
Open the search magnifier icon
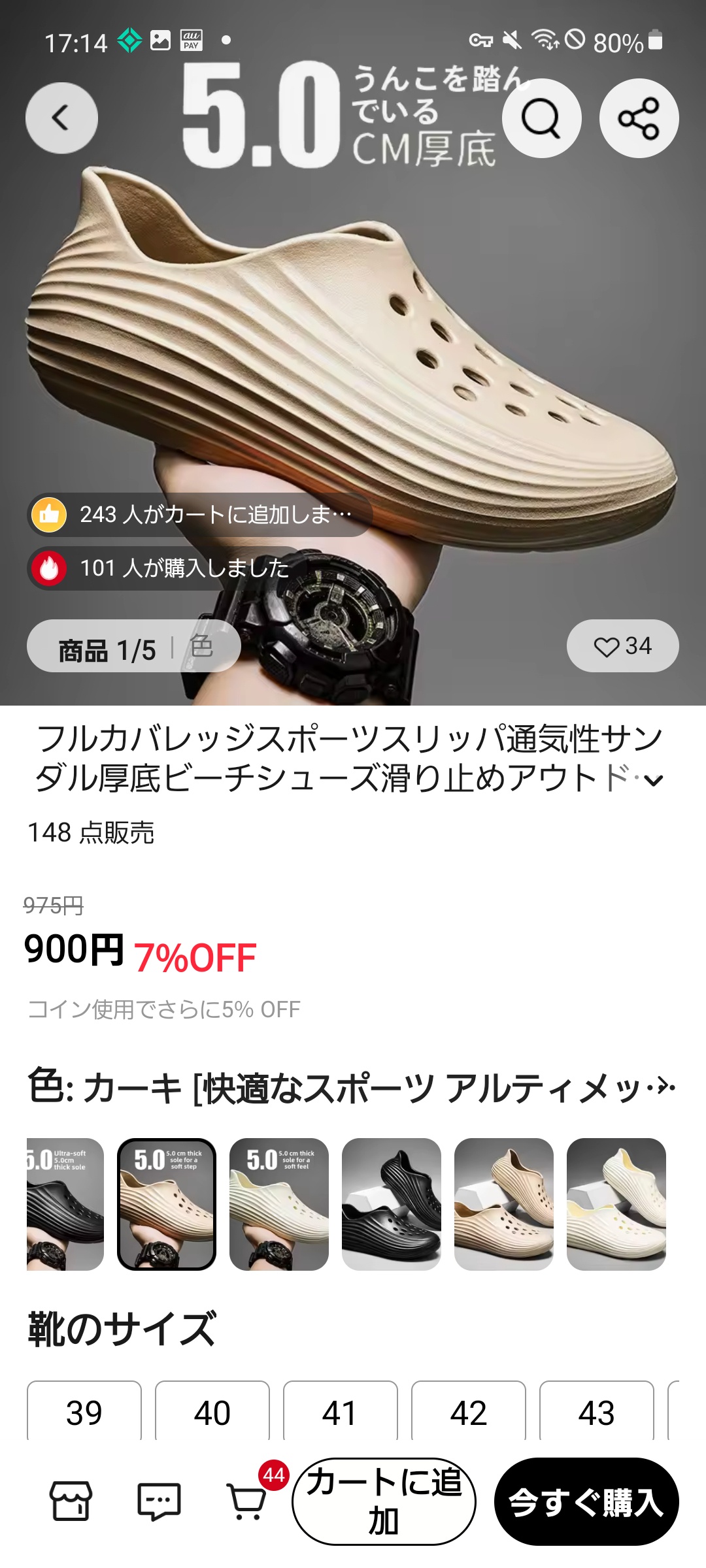tap(541, 118)
